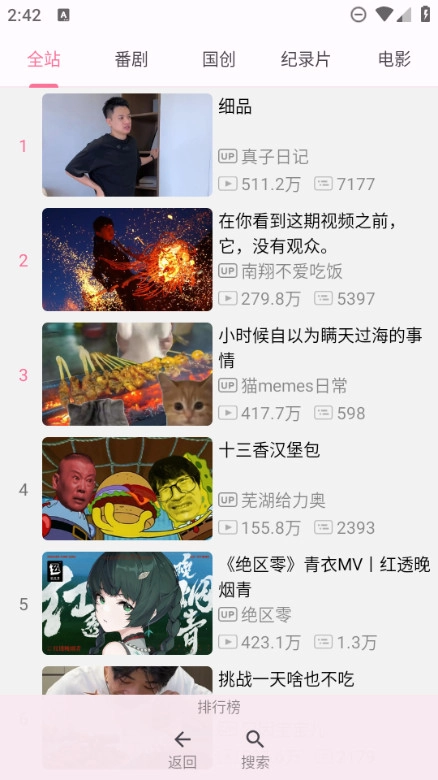Viewport: 438px width, 780px height.
Task: Open the 绝区零 青衣MV video
Action: (x=219, y=603)
